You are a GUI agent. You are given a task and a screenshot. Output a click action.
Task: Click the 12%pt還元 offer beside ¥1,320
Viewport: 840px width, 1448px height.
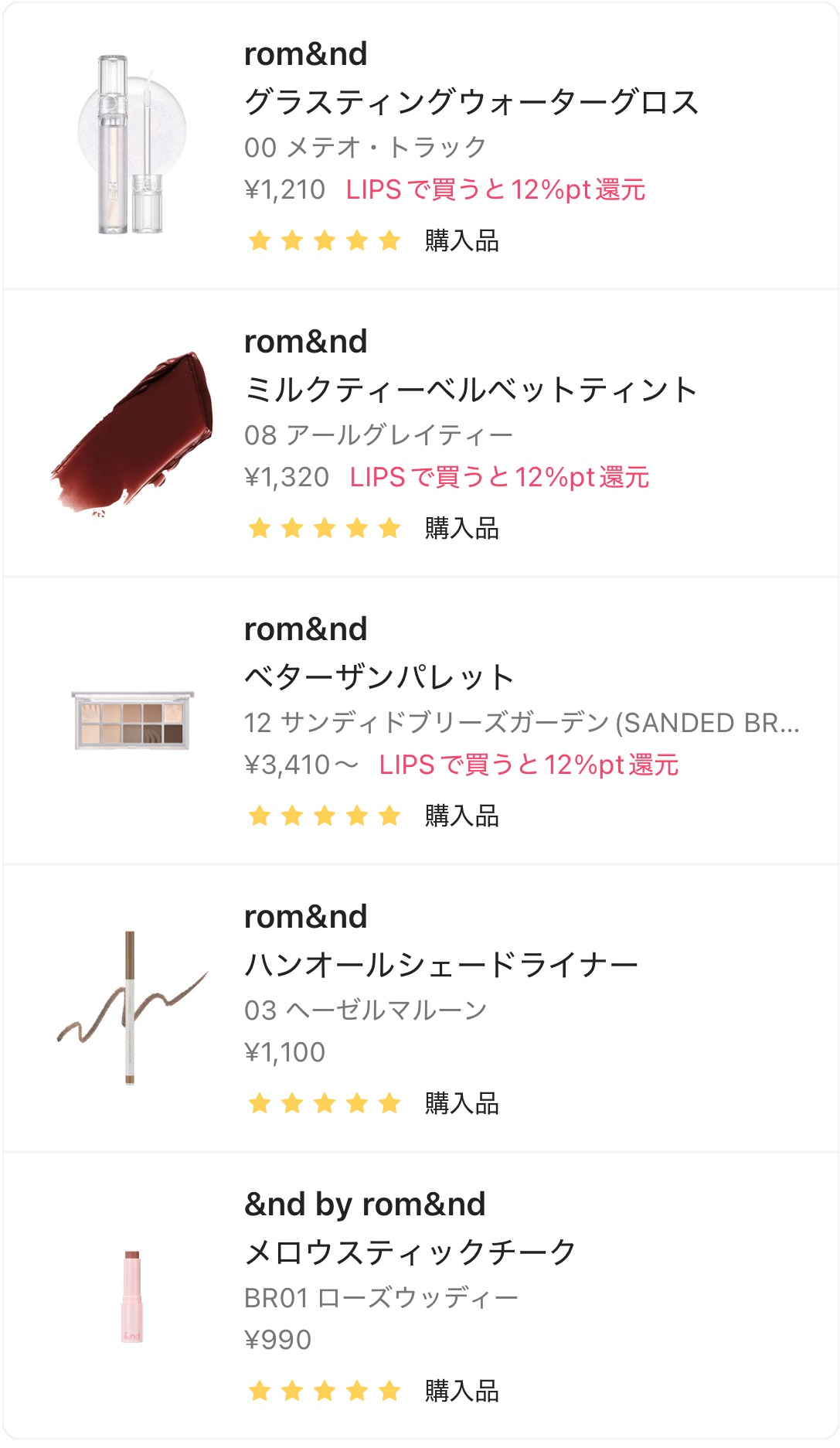click(x=502, y=472)
